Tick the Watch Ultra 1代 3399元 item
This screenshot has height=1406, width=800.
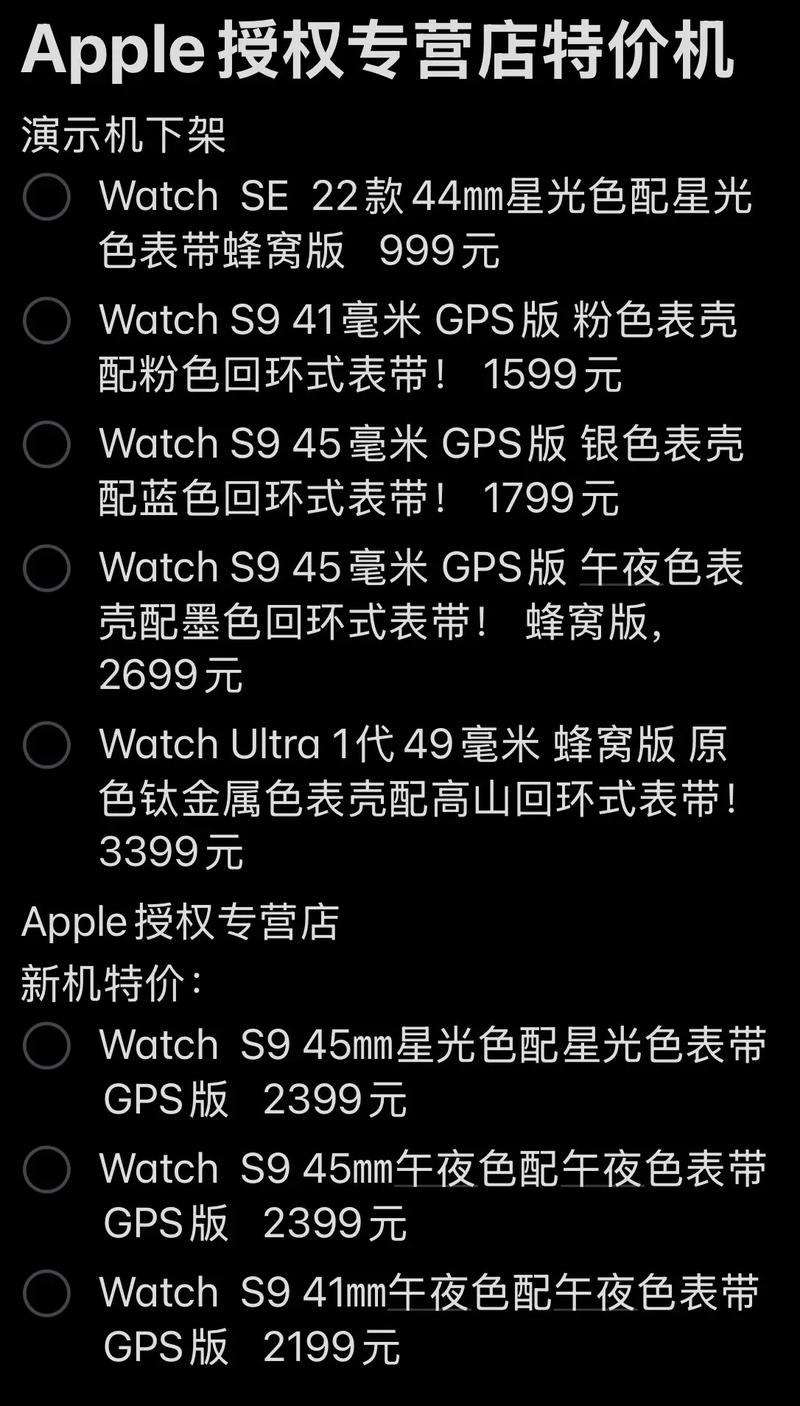46,745
